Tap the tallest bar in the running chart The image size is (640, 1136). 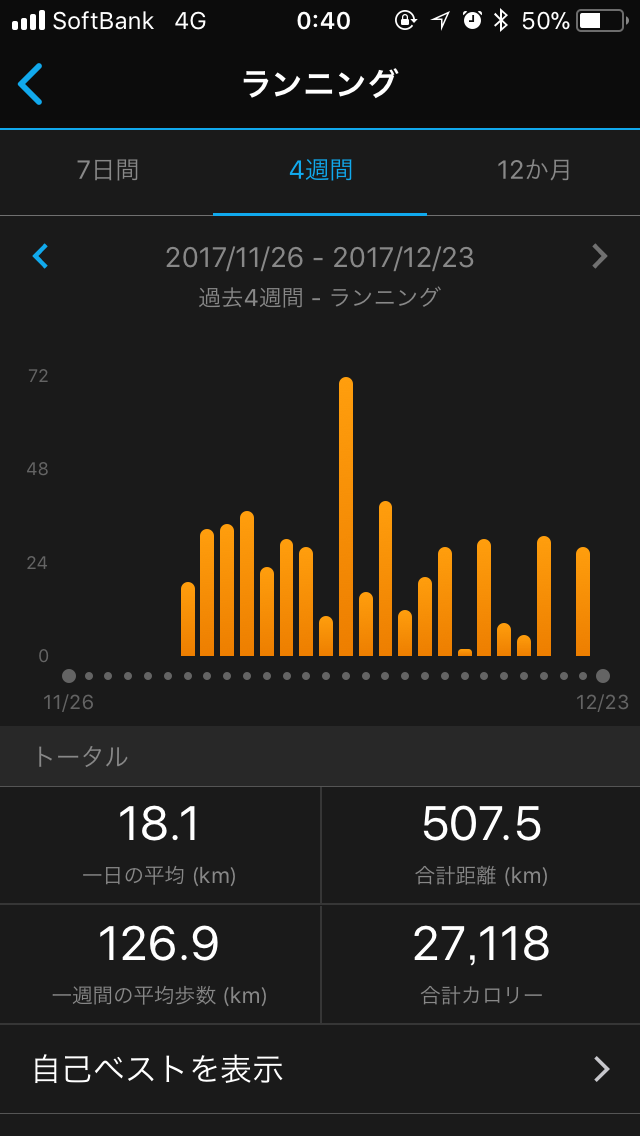[x=346, y=516]
